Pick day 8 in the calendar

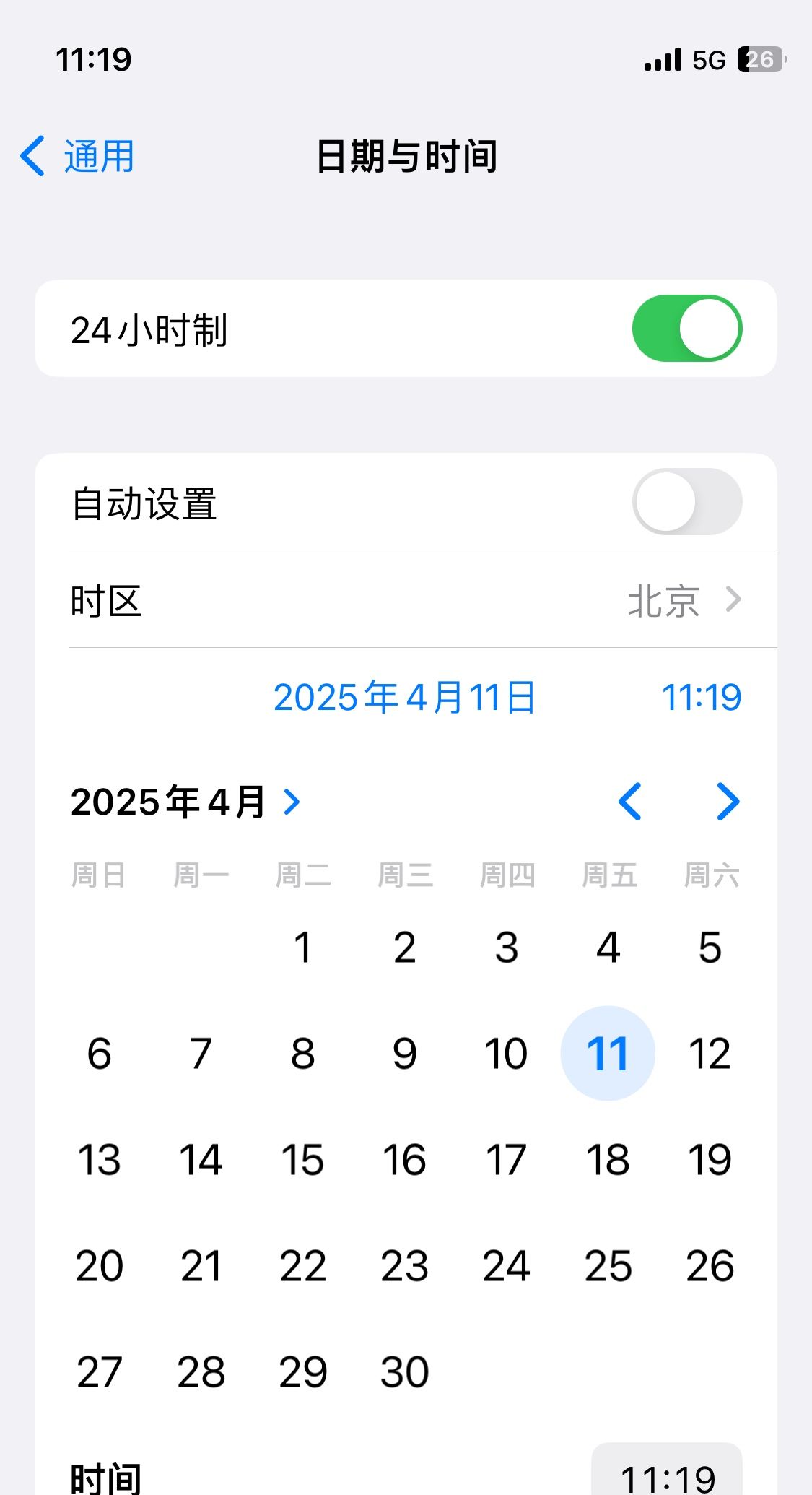[x=303, y=1054]
